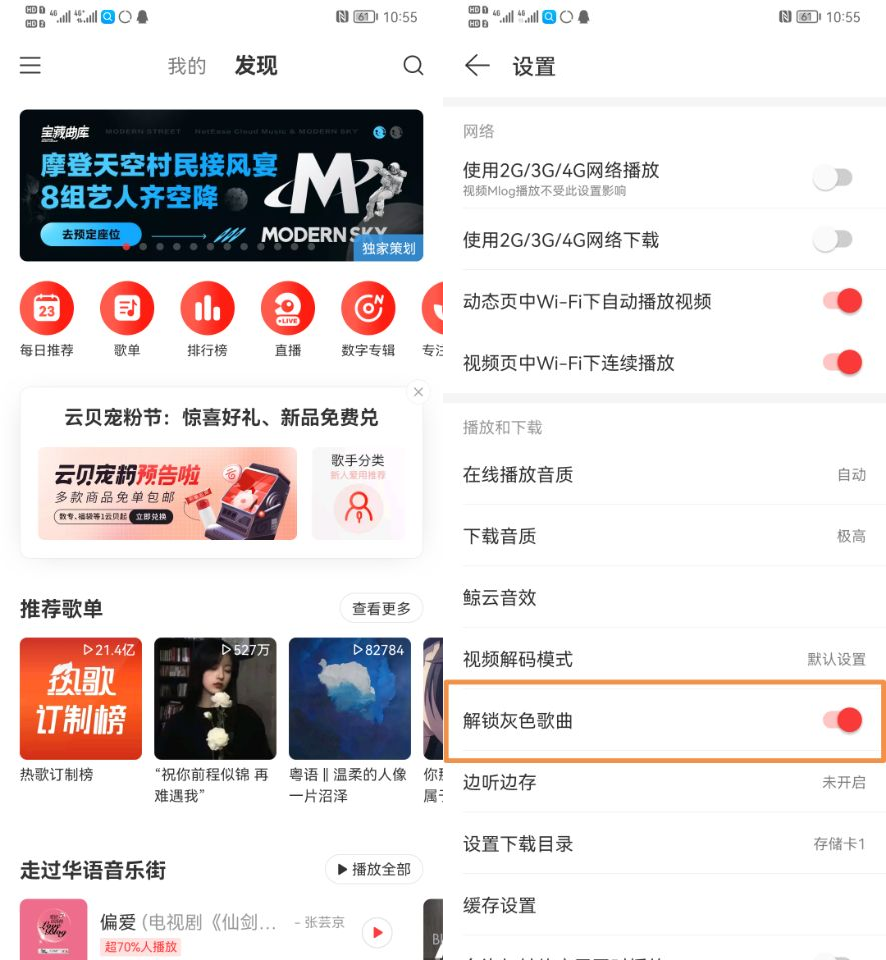
Task: Open the 歌单 playlists shortcut
Action: pos(127,309)
